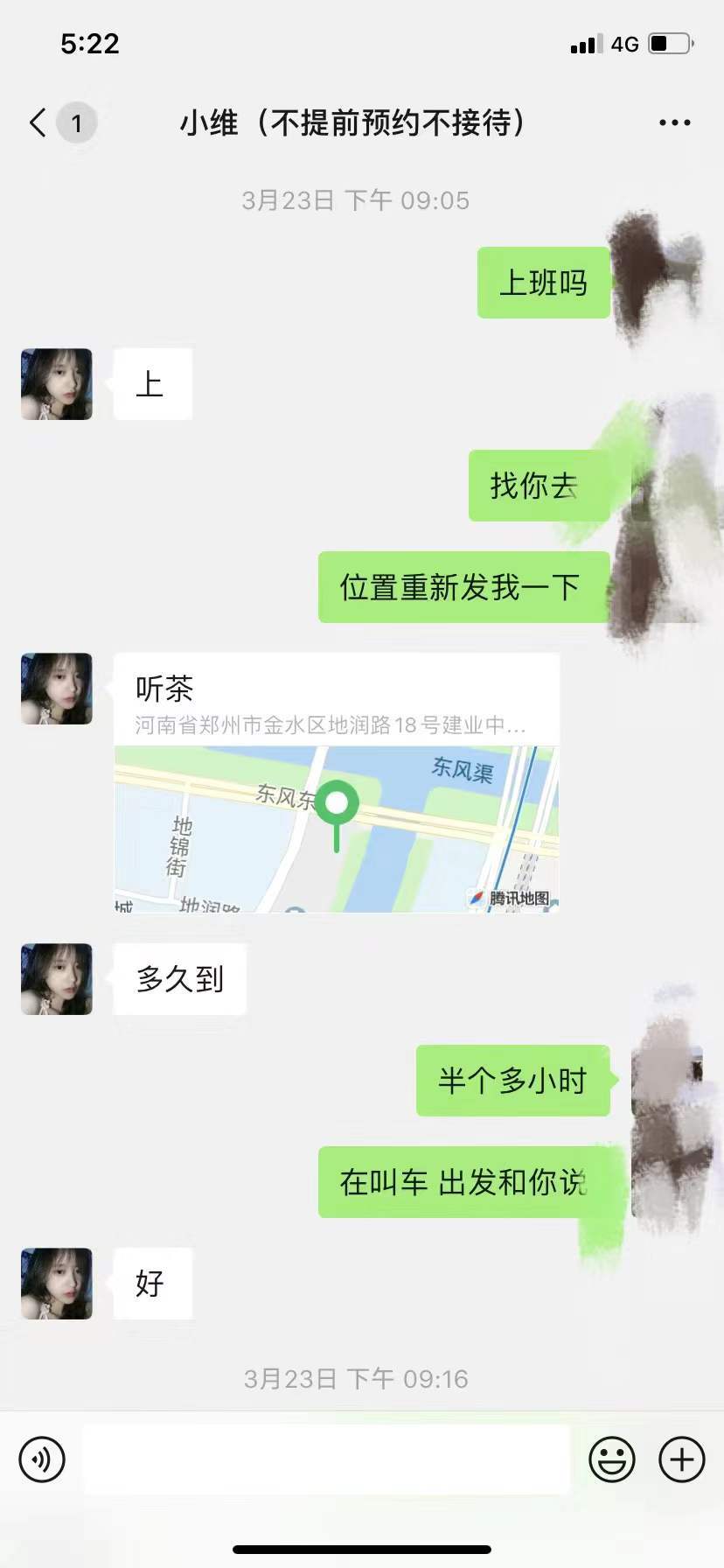Open 小维's avatar beside 多久到 message
The width and height of the screenshot is (724, 1568).
(x=57, y=978)
